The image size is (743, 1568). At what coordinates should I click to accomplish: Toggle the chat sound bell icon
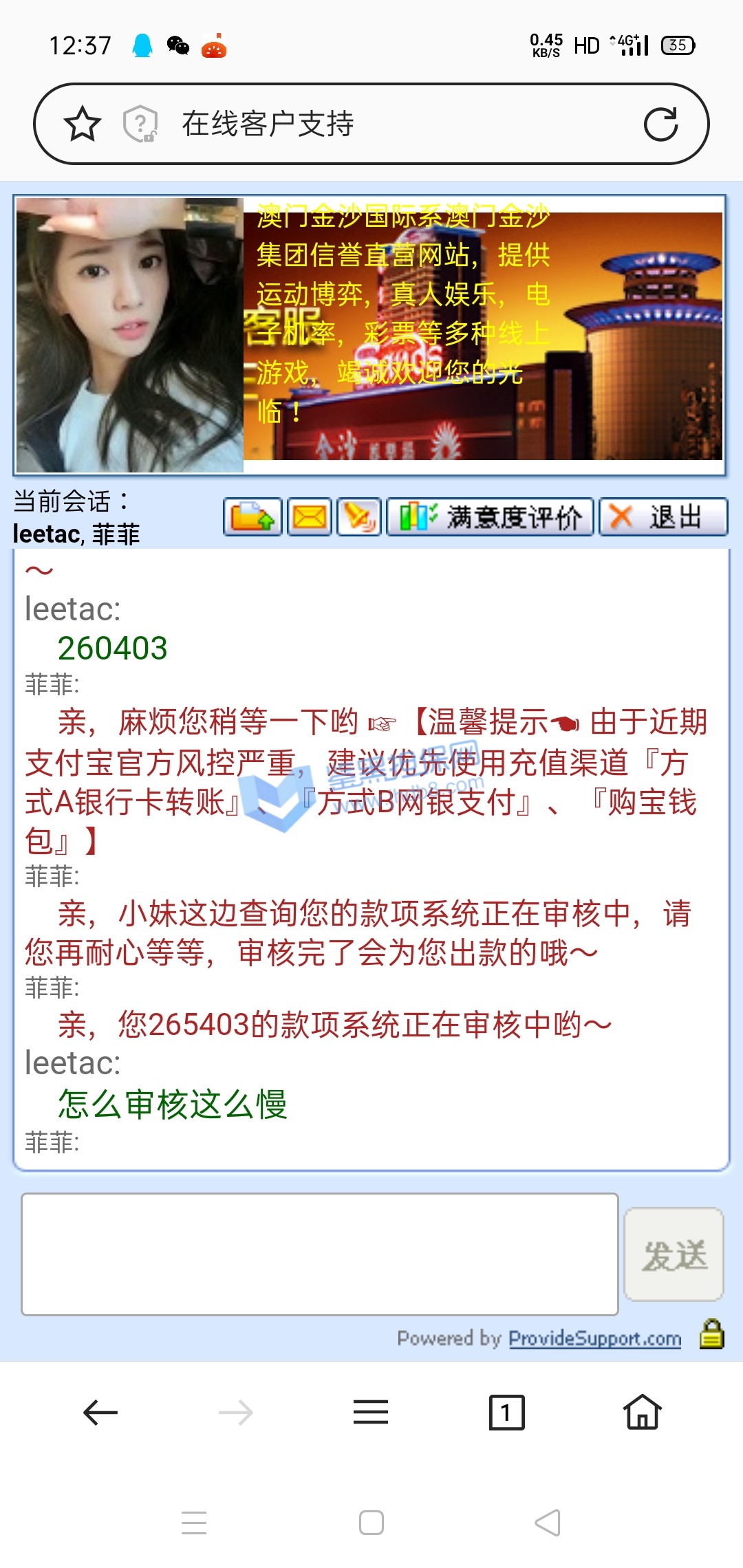coord(359,516)
